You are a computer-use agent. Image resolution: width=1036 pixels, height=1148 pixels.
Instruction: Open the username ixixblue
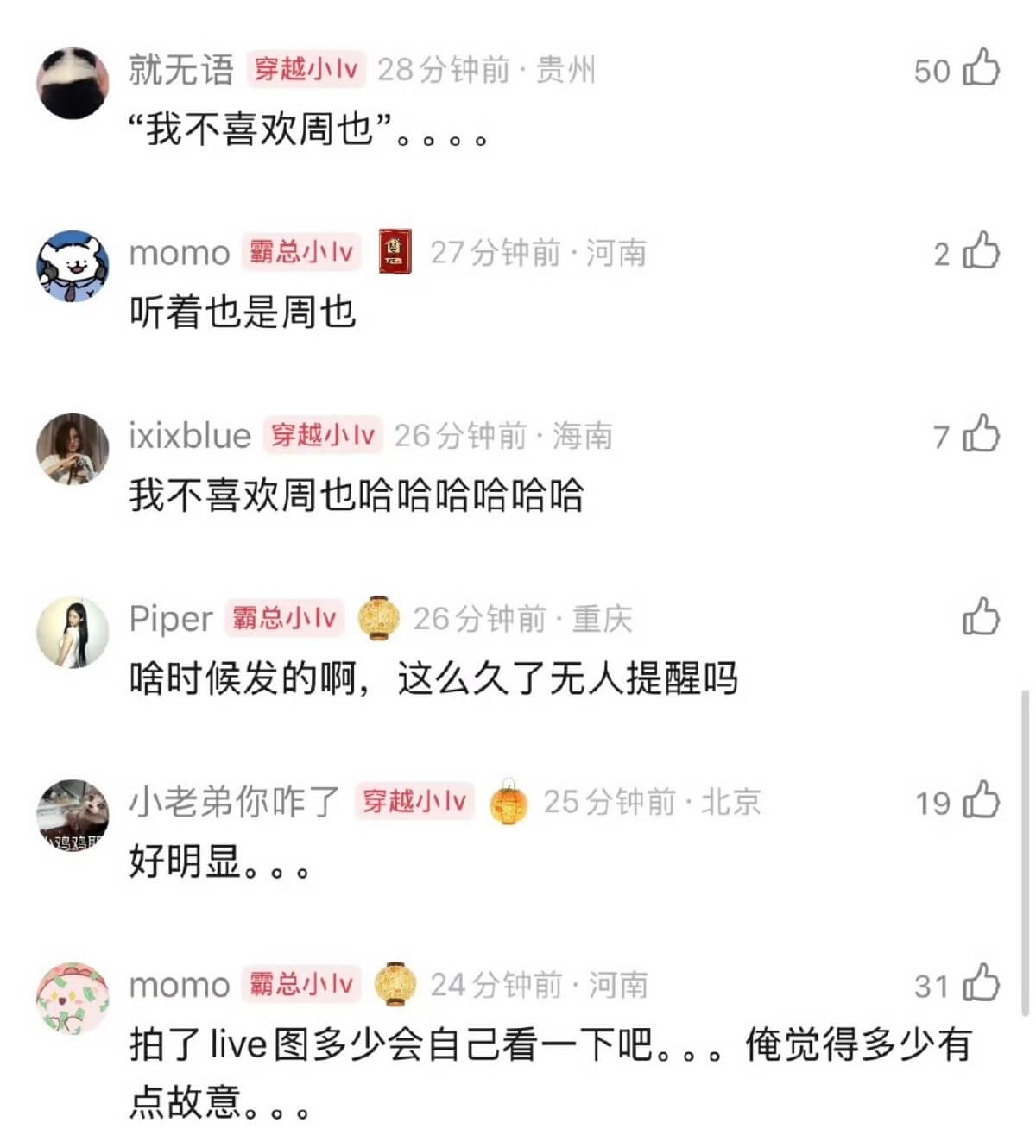(x=189, y=436)
